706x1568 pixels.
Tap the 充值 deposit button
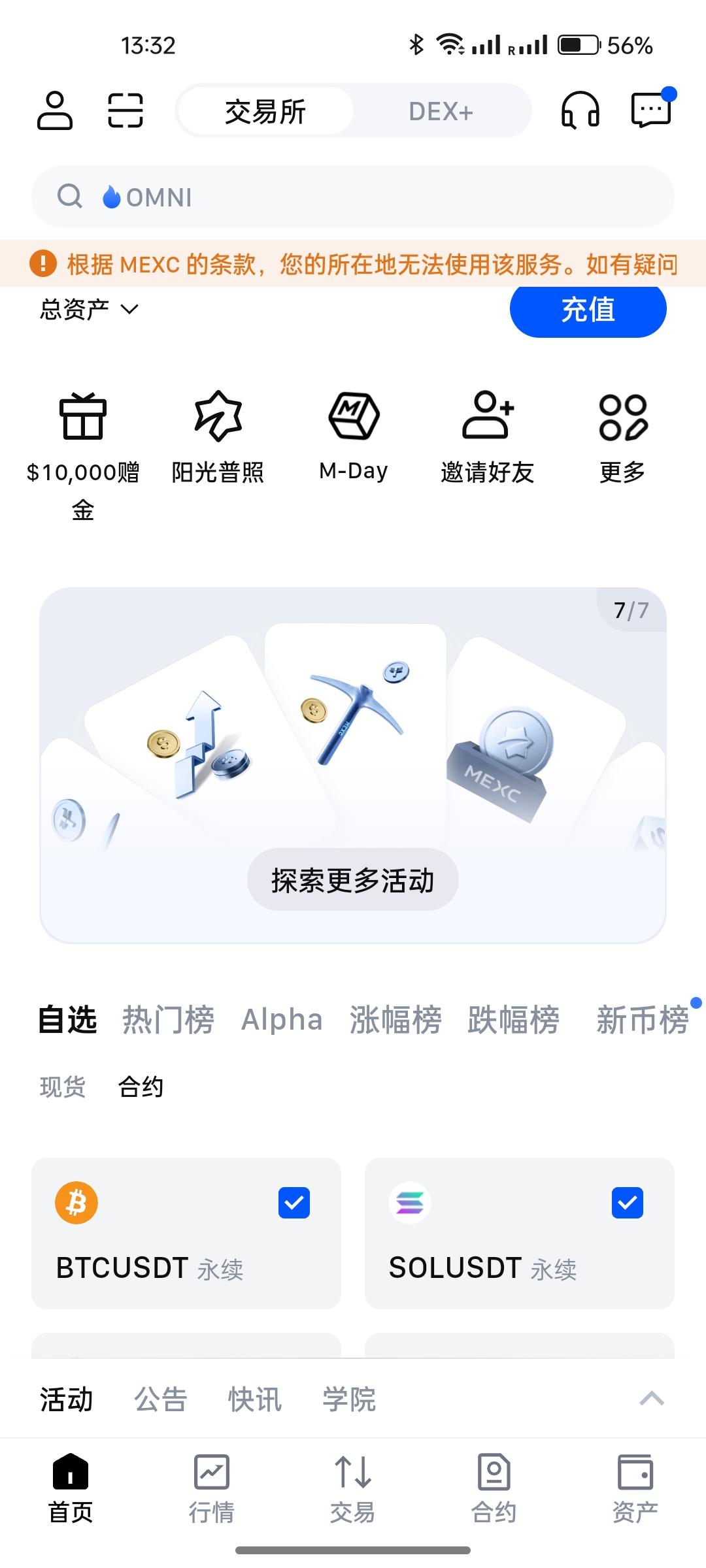pos(588,310)
